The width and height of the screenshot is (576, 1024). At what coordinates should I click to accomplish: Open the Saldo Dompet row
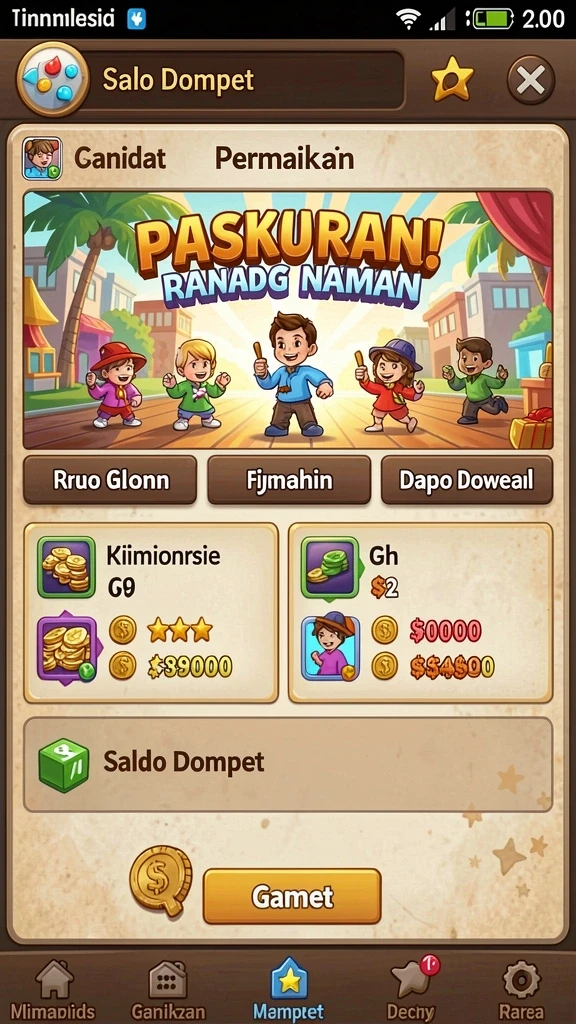(288, 764)
